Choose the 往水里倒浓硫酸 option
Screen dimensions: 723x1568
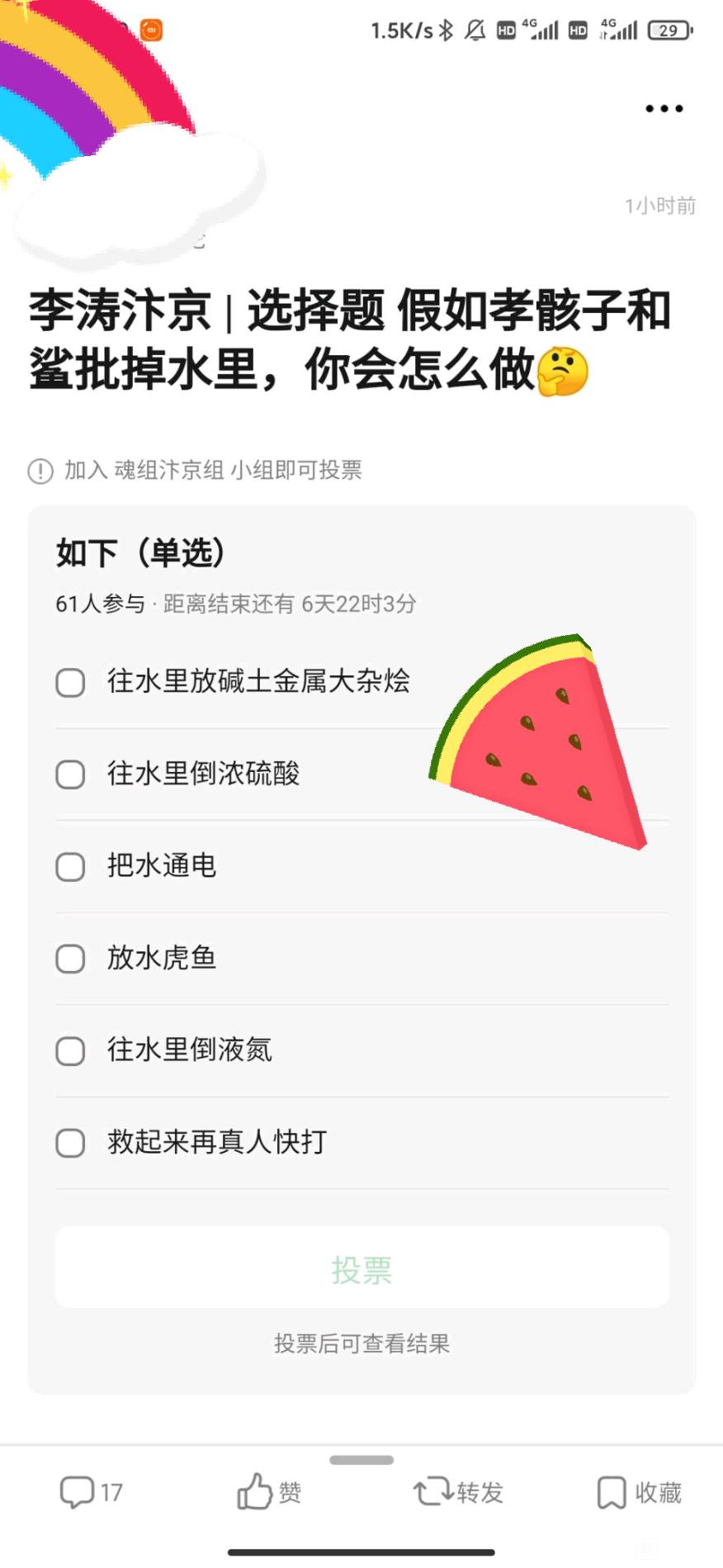point(70,775)
